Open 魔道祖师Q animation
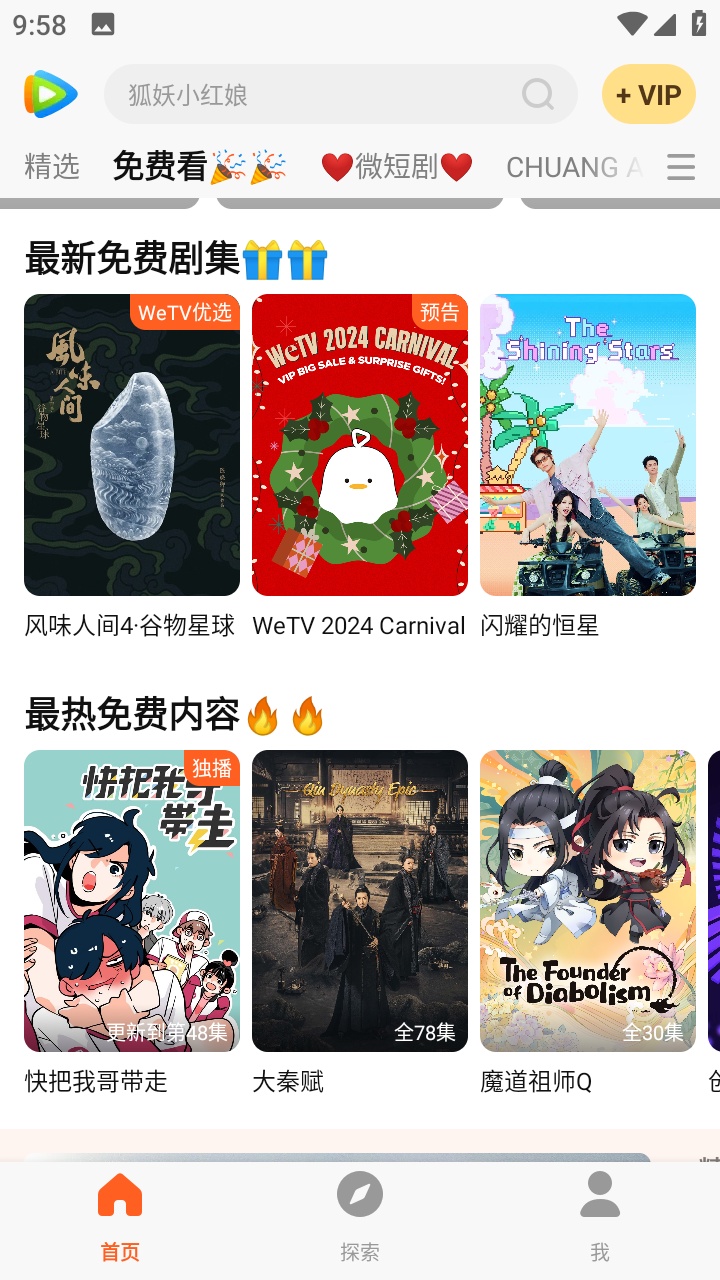The width and height of the screenshot is (720, 1280). coord(588,900)
